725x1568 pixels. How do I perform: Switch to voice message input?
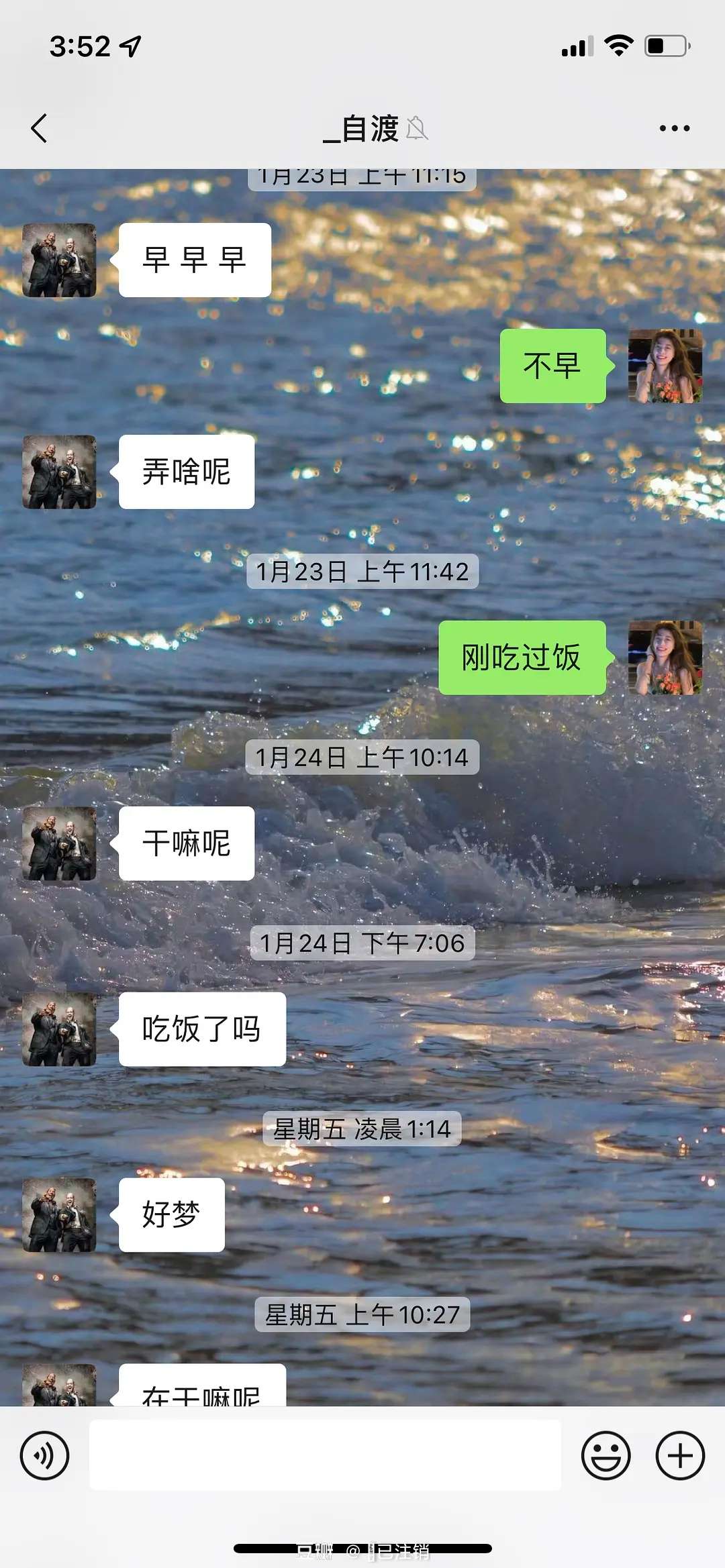(44, 1455)
